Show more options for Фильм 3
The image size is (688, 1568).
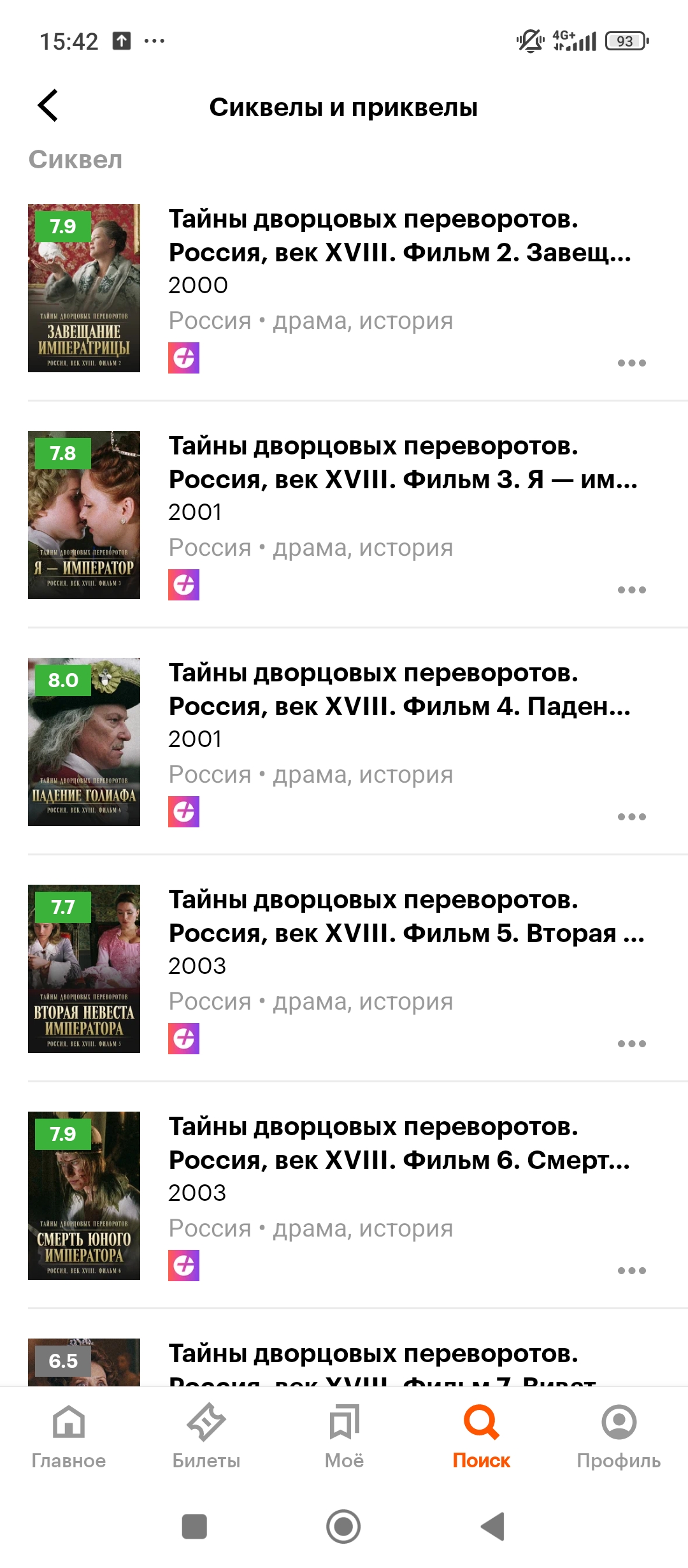[631, 590]
